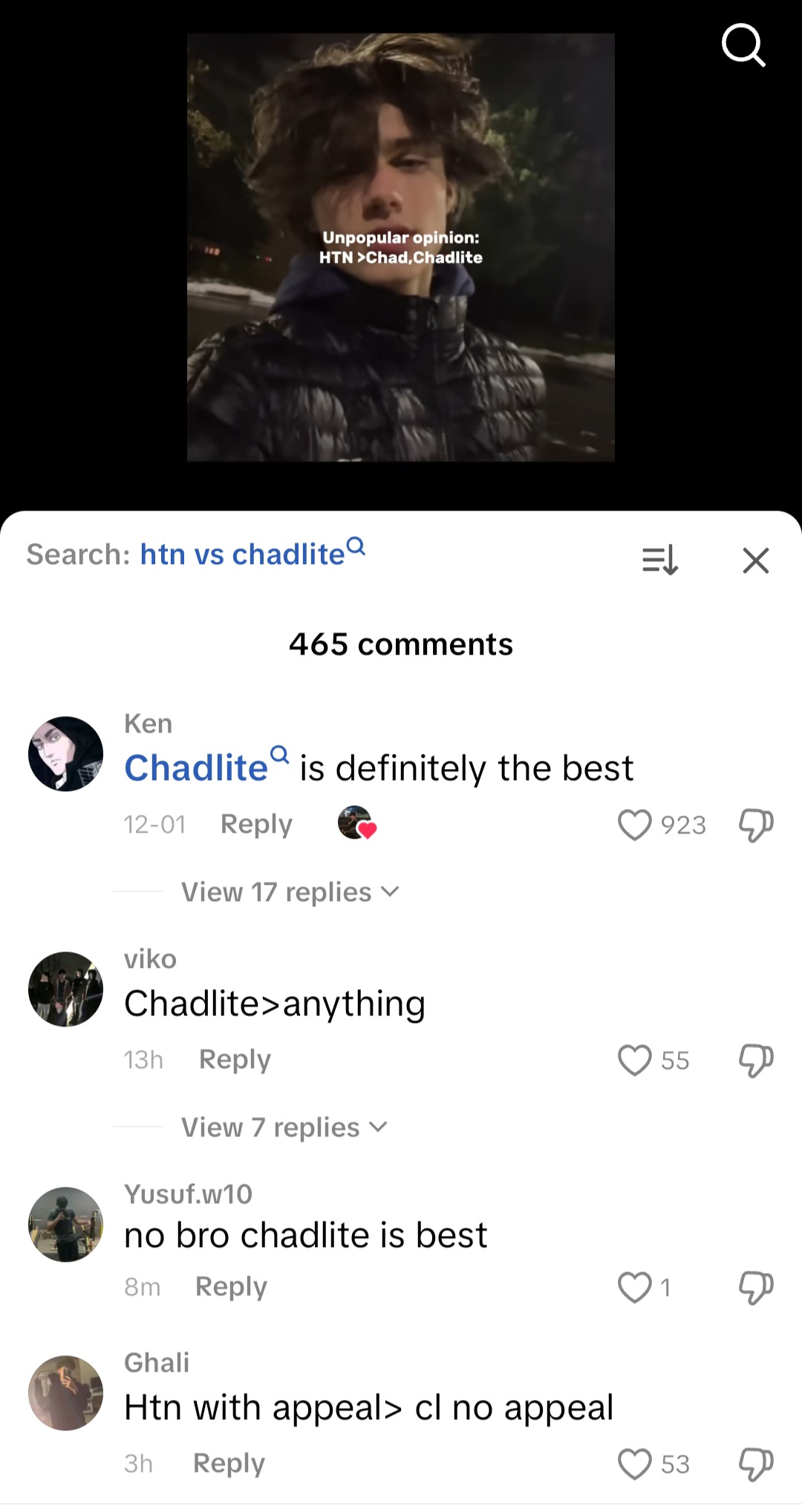Dislike viko's comment
Screen dimensions: 802x1512
click(756, 1060)
